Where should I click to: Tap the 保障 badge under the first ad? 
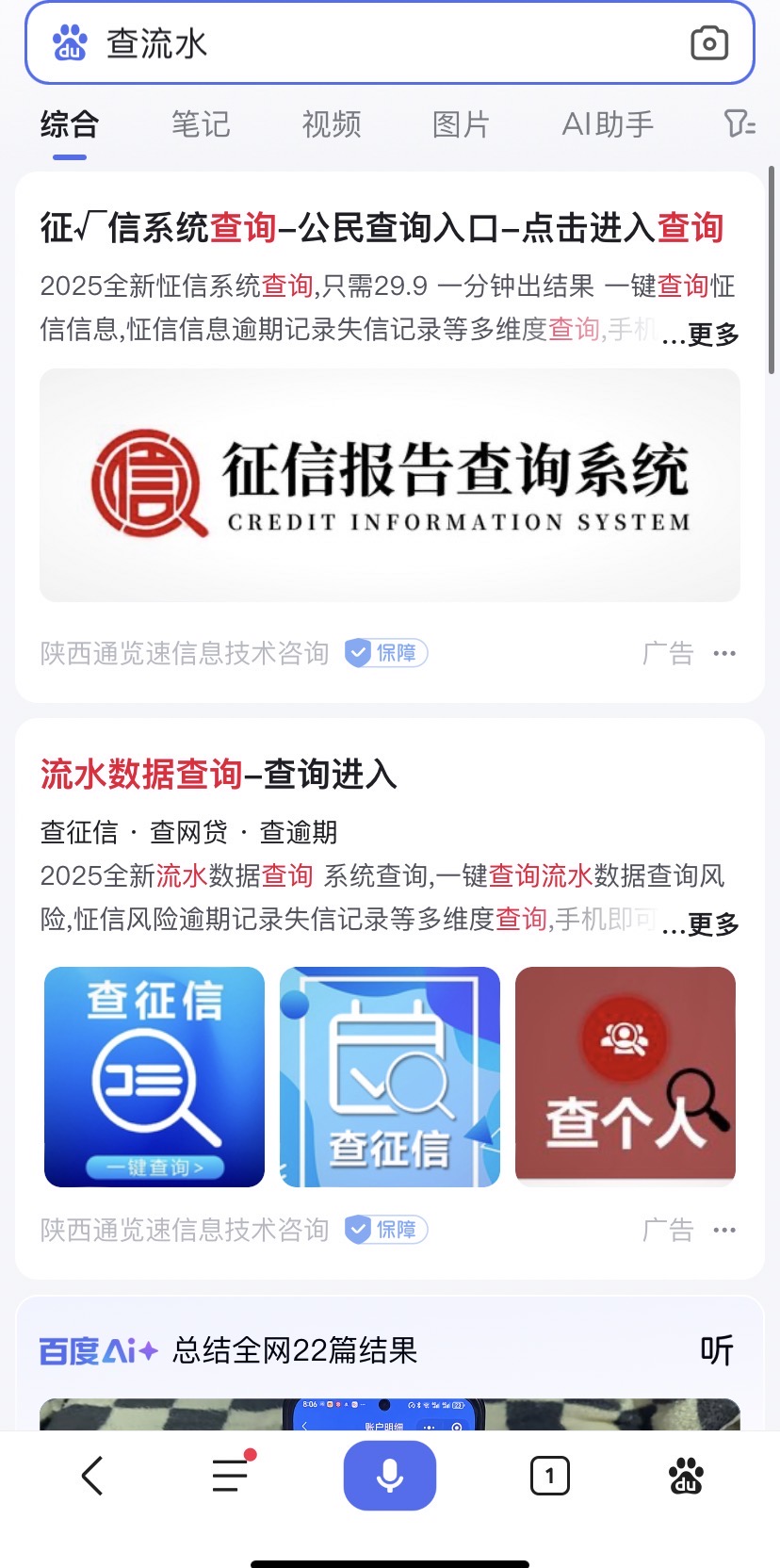[x=385, y=652]
